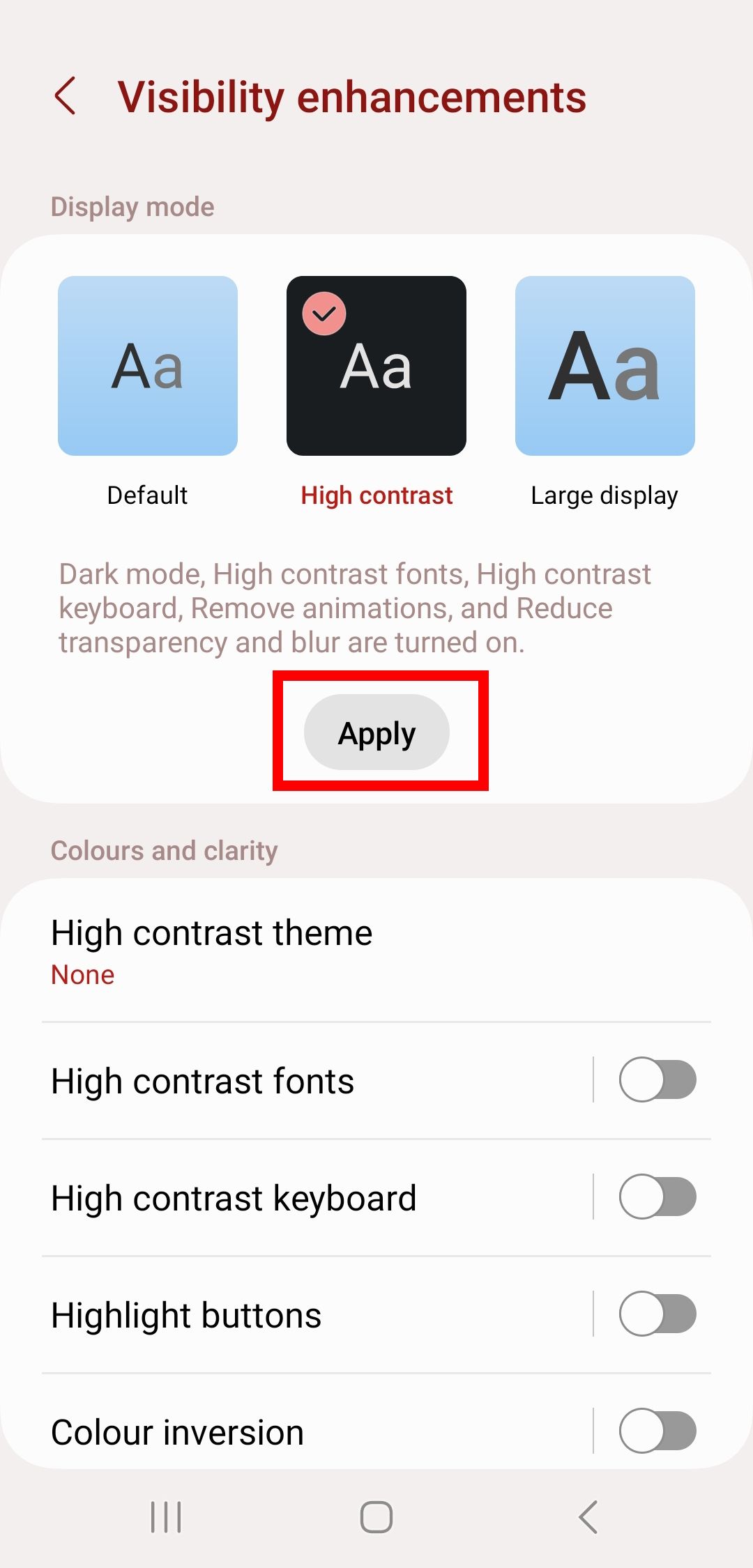This screenshot has height=1568, width=753.
Task: Select the Default label below its tile
Action: [x=147, y=495]
